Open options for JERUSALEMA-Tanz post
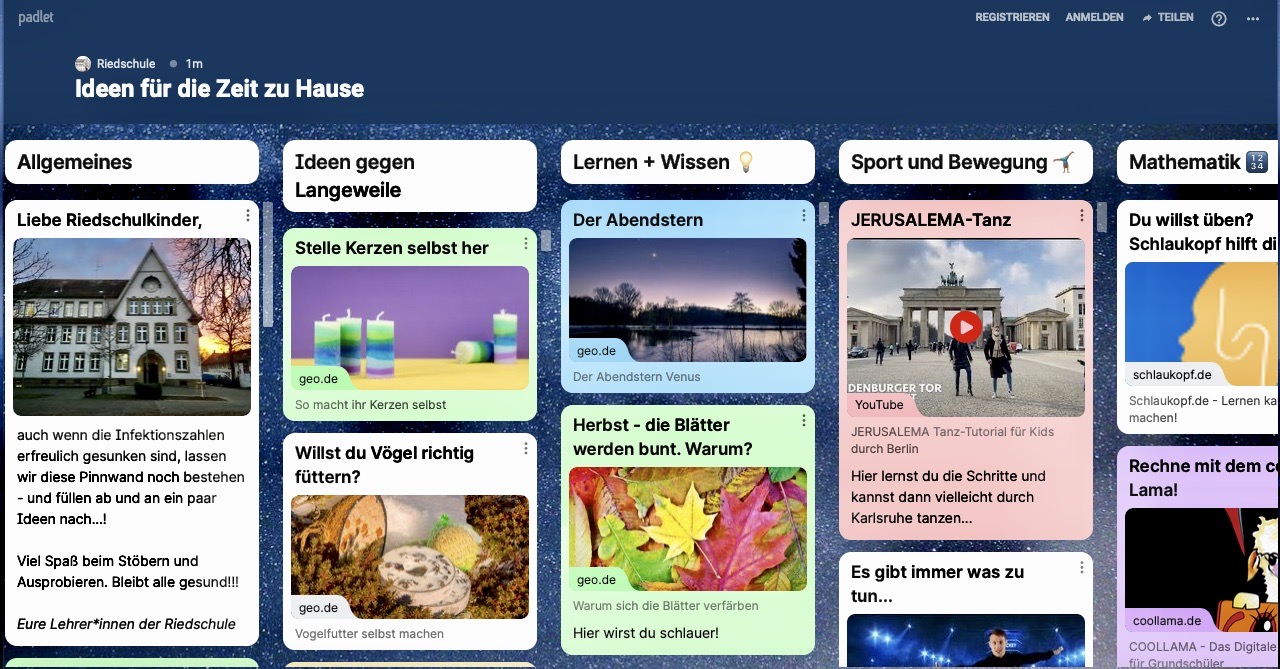 1081,216
